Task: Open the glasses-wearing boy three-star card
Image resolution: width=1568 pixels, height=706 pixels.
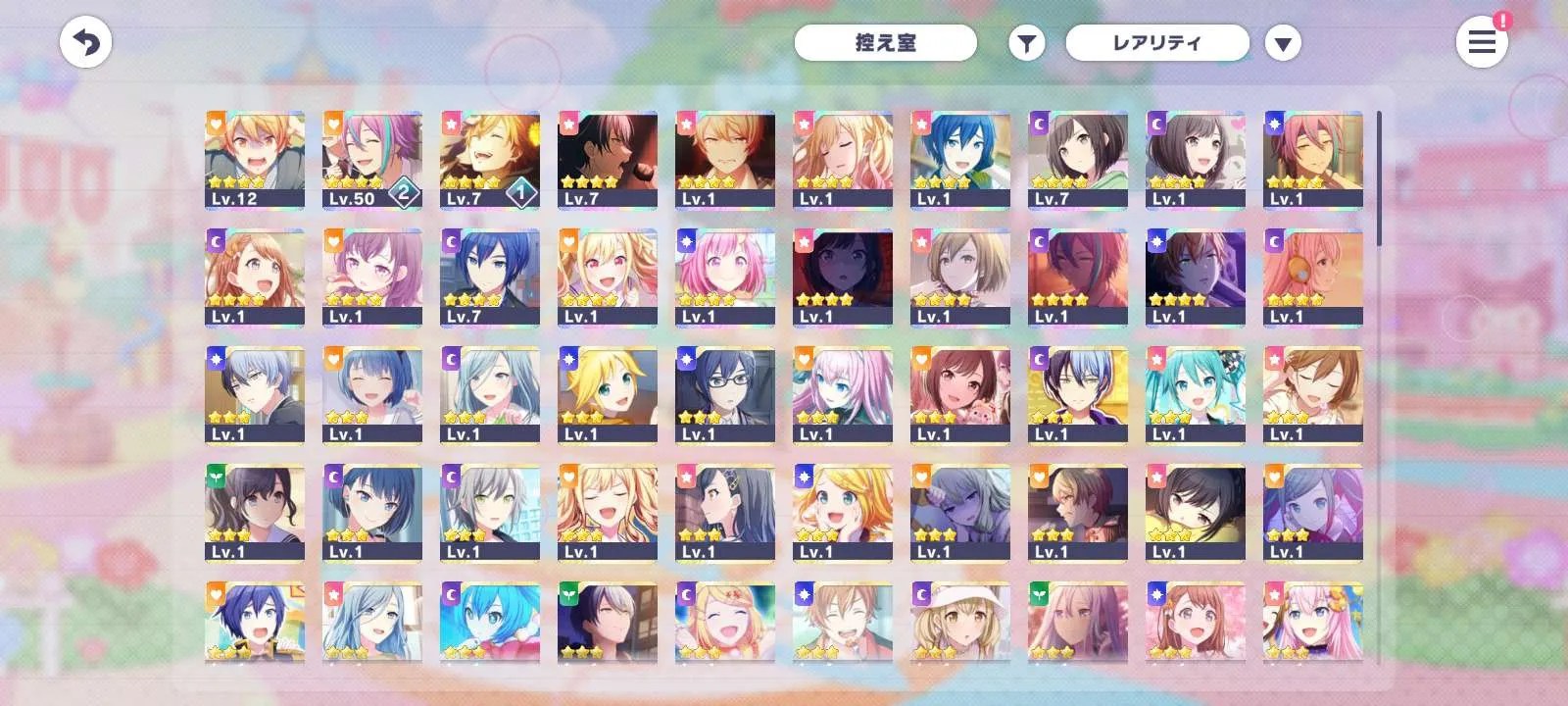Action: tap(725, 394)
